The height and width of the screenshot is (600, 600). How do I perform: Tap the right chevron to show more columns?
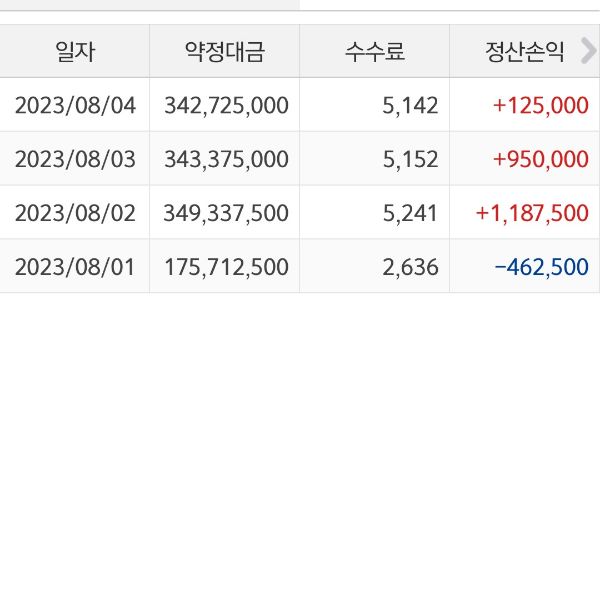pos(587,50)
